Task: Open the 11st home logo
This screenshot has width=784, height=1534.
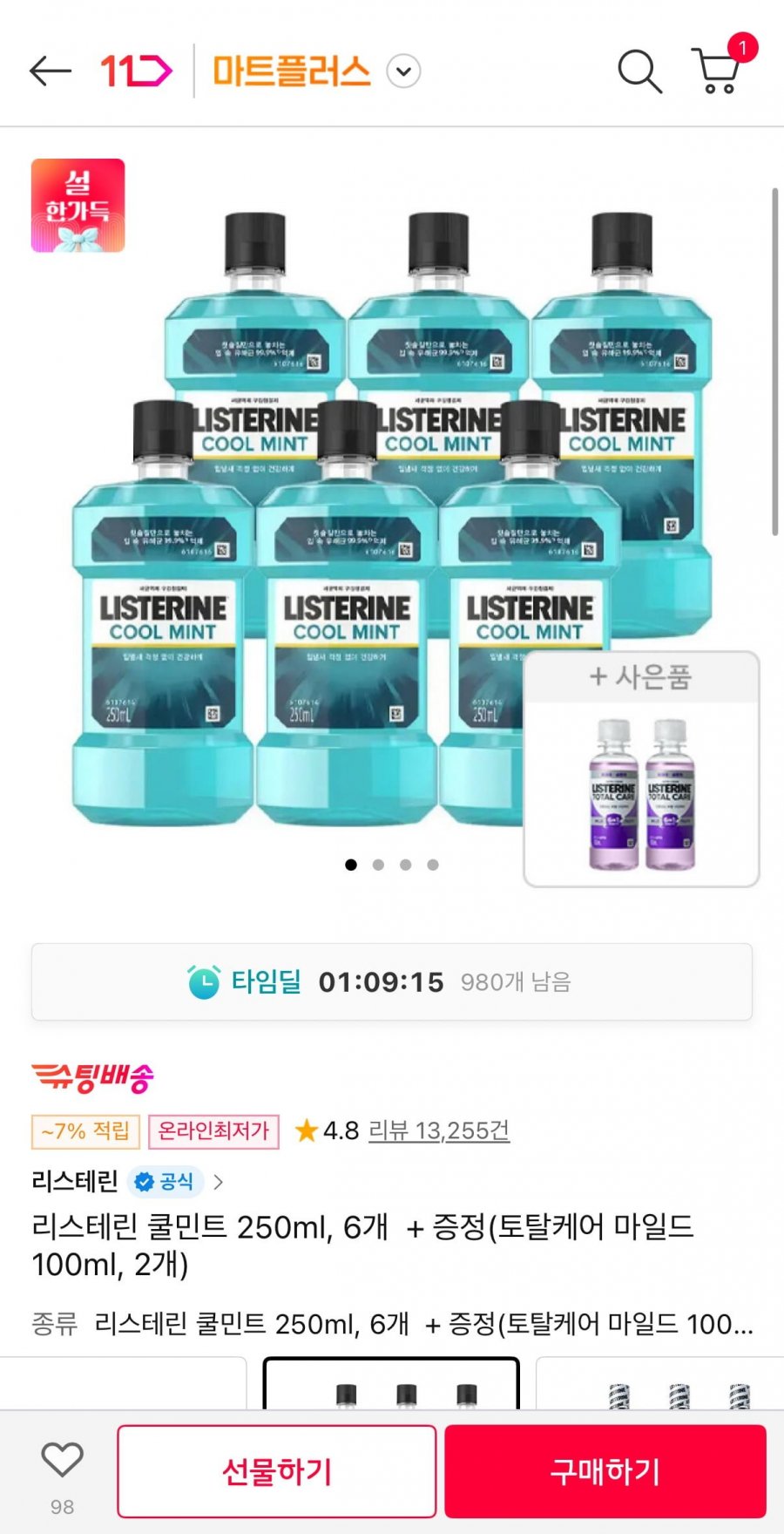Action: coord(136,71)
